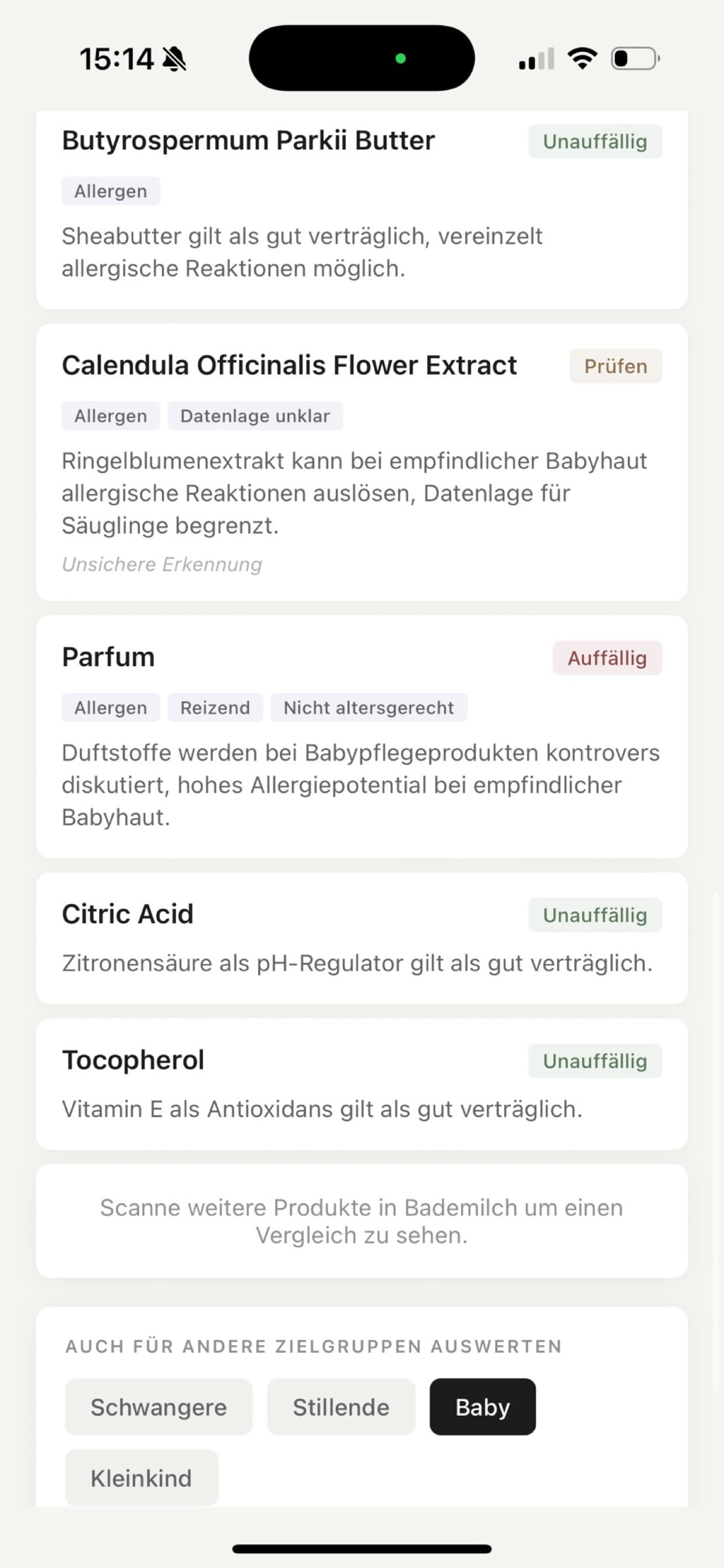Image resolution: width=724 pixels, height=1568 pixels.
Task: Tap the Unauffällig badge on Tocopherol
Action: point(595,1060)
